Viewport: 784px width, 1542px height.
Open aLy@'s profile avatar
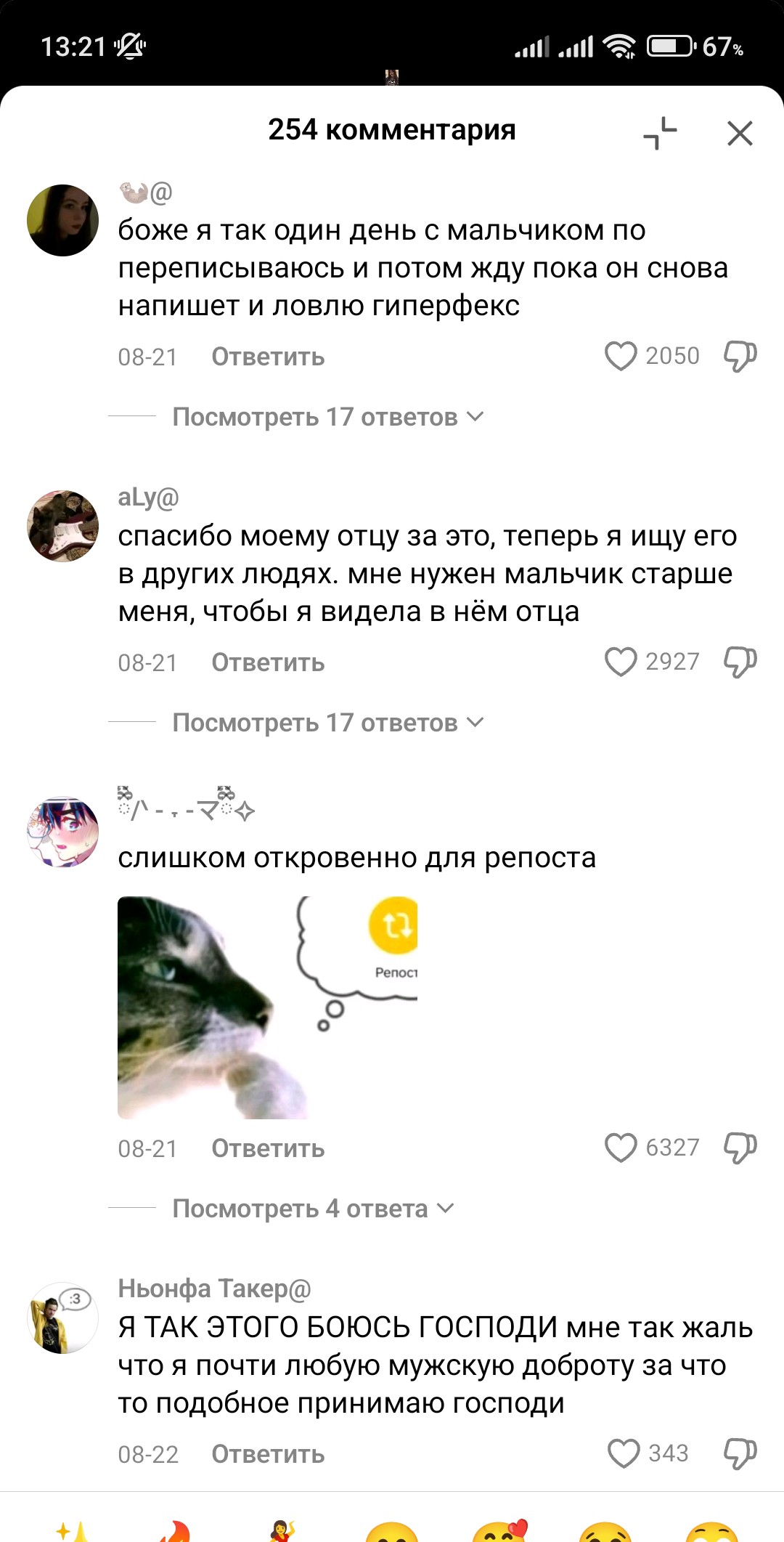point(63,526)
